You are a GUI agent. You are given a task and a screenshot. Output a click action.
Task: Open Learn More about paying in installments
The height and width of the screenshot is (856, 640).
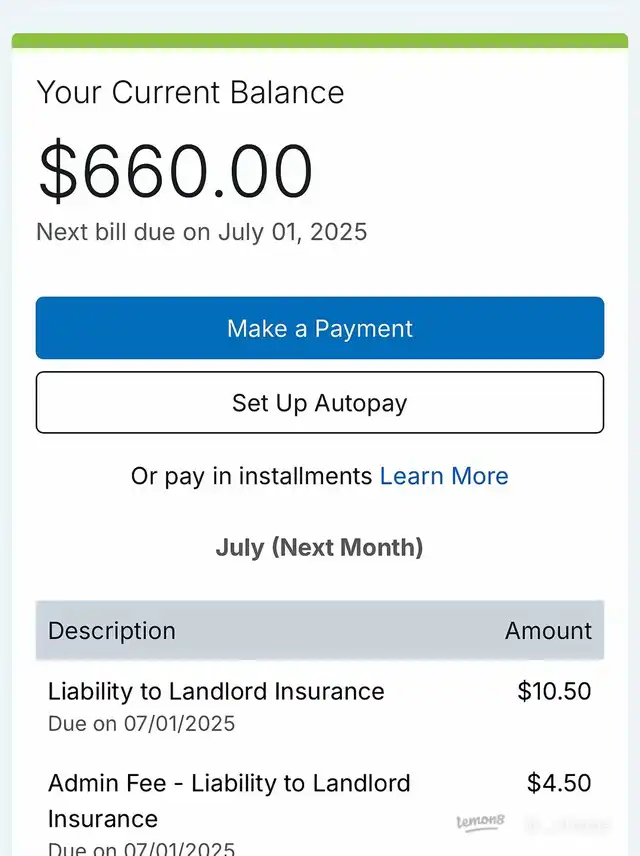coord(444,476)
